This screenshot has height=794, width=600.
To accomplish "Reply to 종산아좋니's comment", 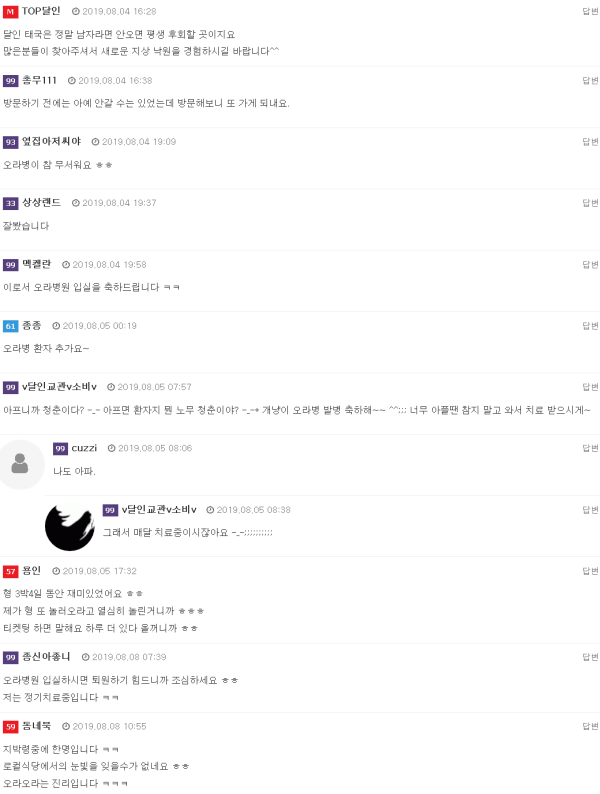I will point(590,657).
